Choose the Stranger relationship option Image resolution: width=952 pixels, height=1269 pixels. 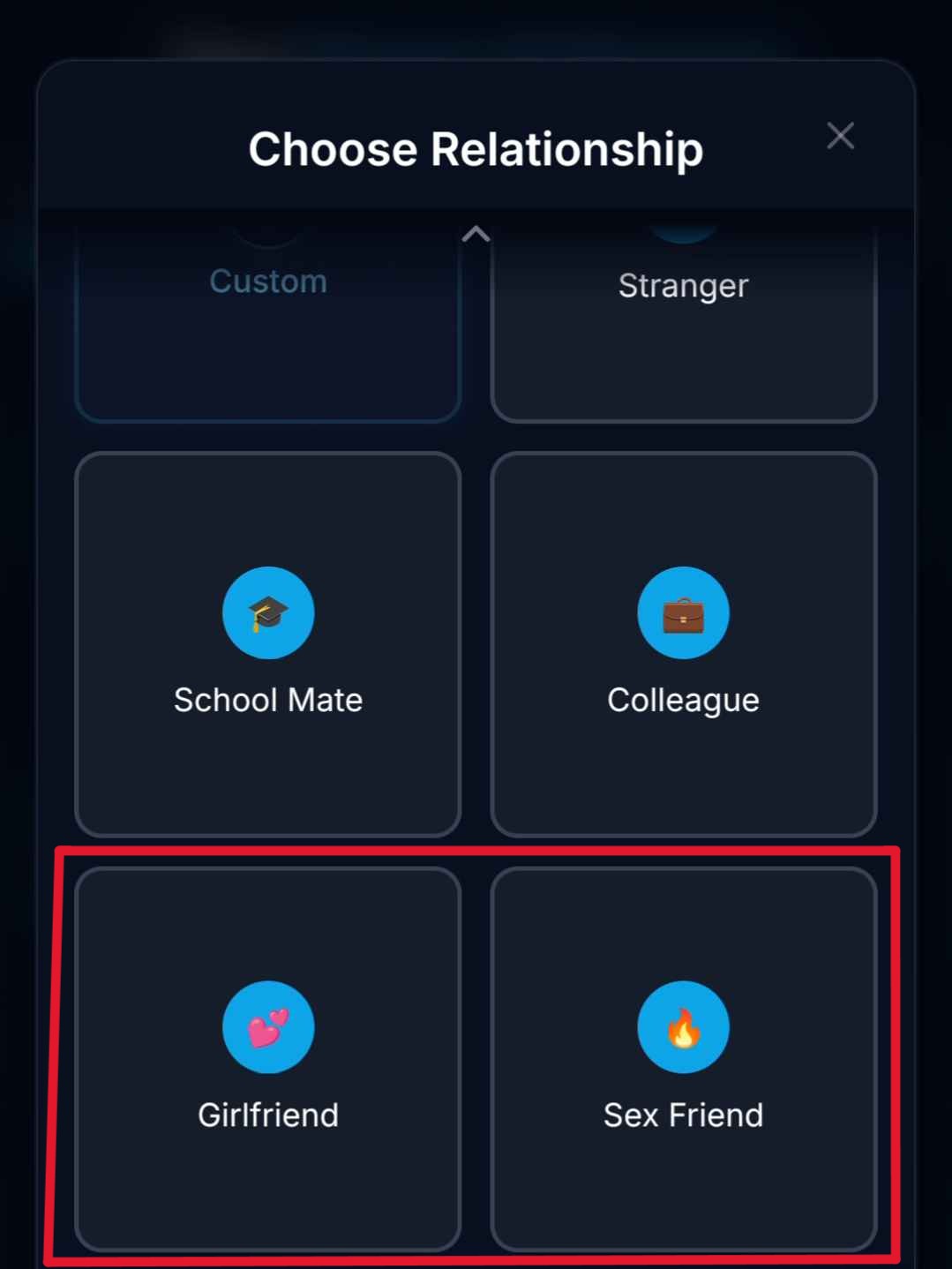click(x=683, y=318)
